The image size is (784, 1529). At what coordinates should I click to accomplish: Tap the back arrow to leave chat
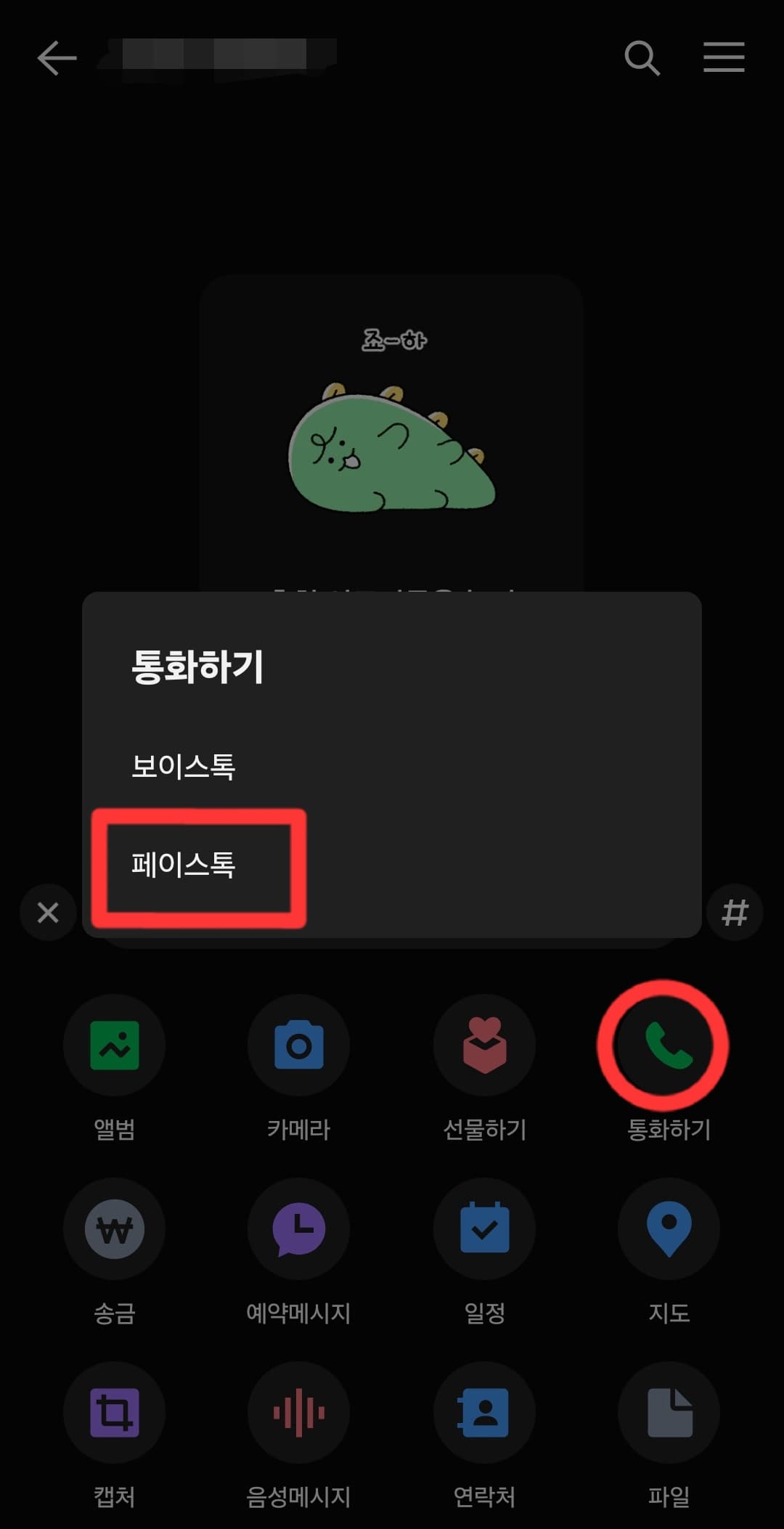(x=57, y=58)
